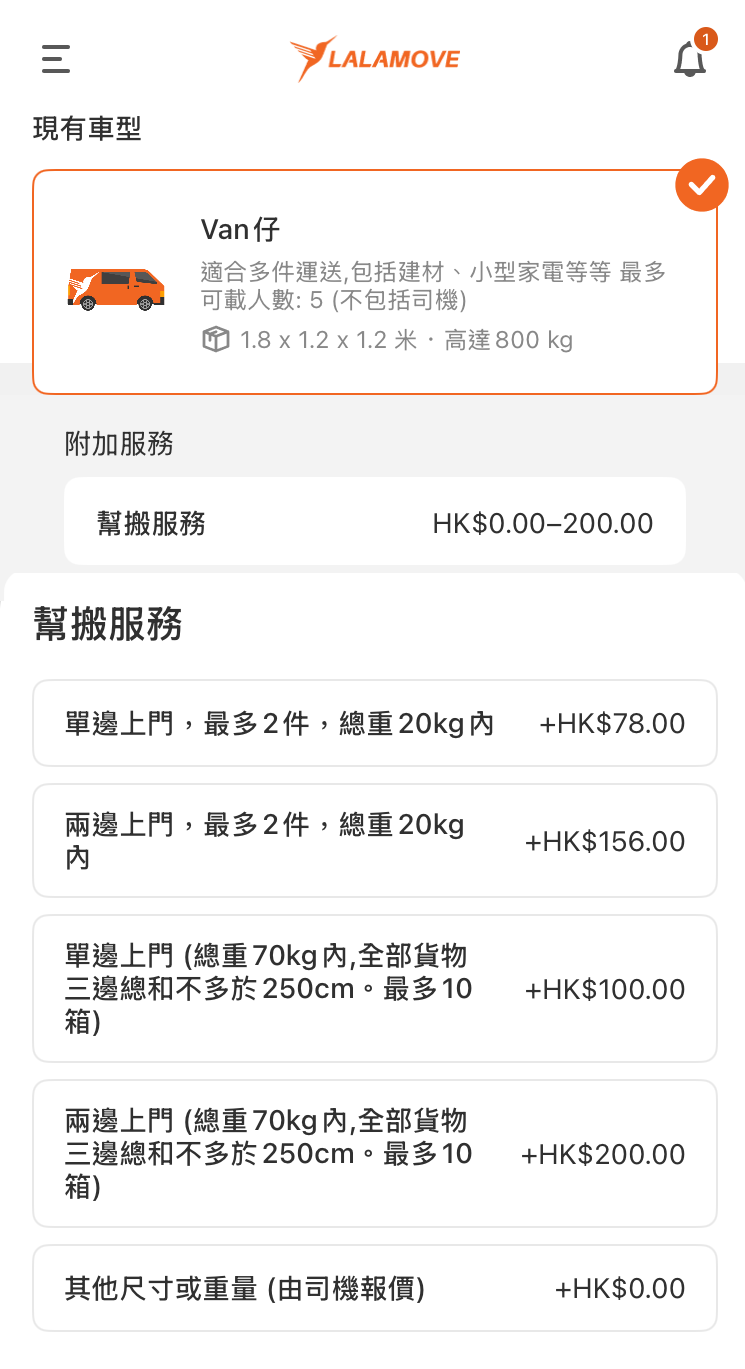Select the Van仔 vehicle card
The width and height of the screenshot is (745, 1369).
(374, 282)
